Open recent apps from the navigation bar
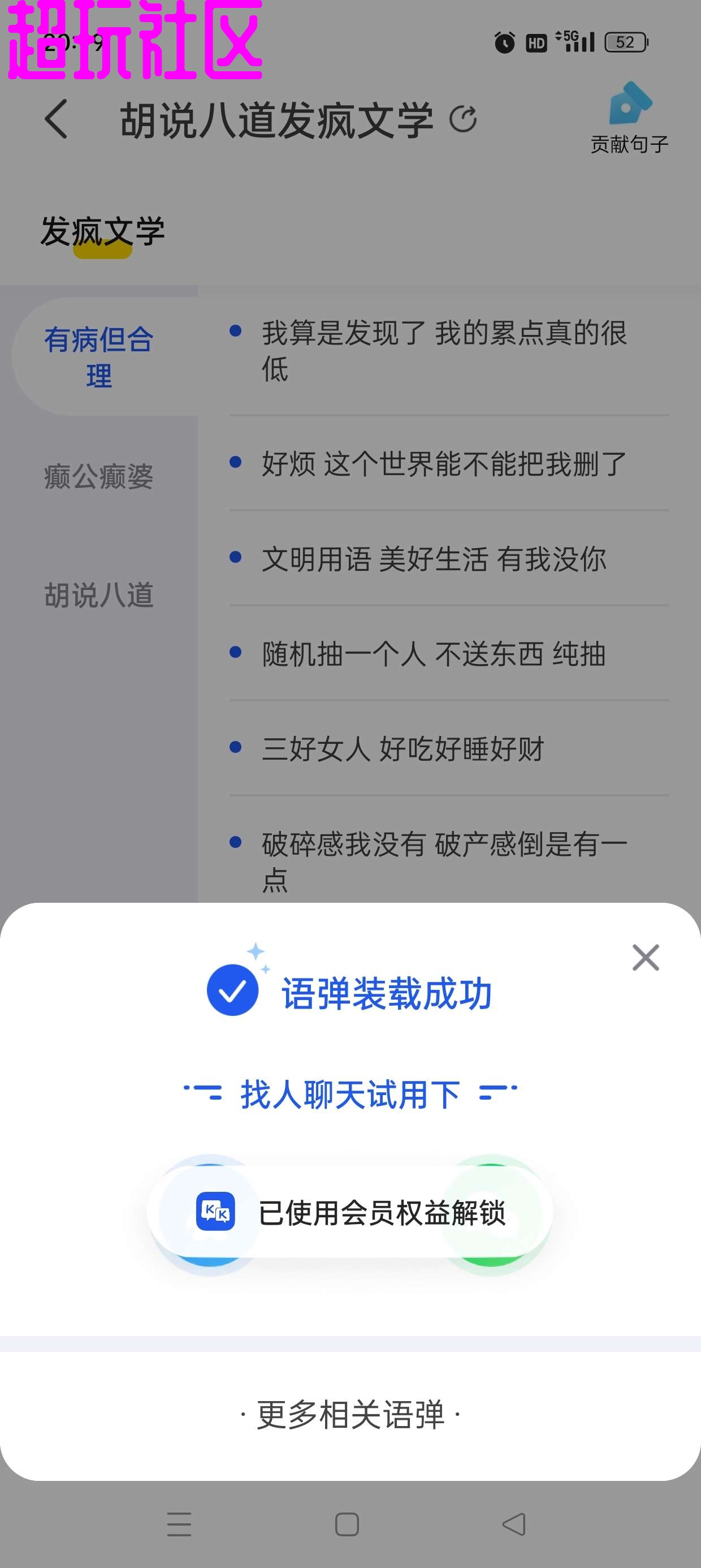The width and height of the screenshot is (701, 1568). click(180, 1524)
